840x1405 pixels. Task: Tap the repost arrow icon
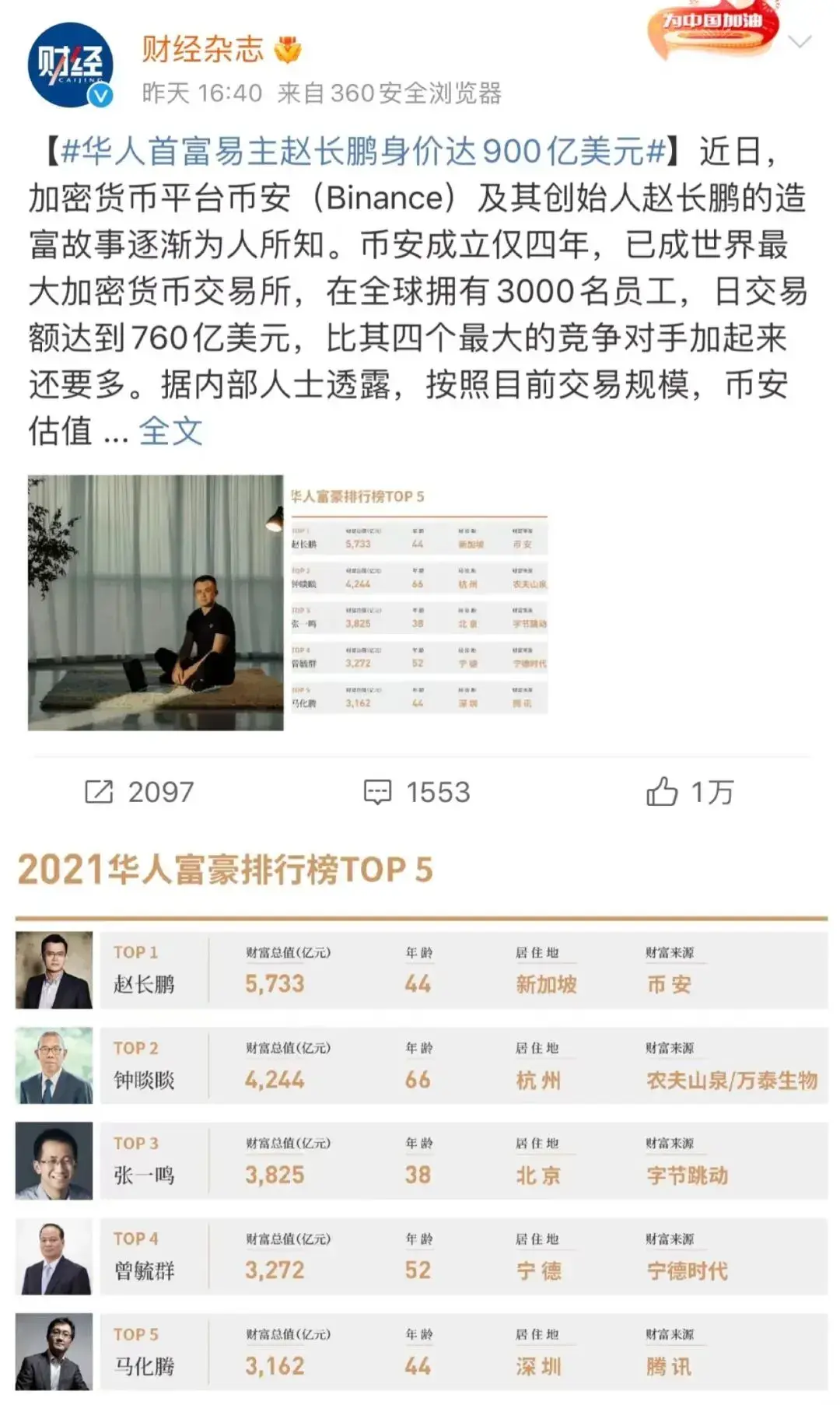pyautogui.click(x=98, y=791)
